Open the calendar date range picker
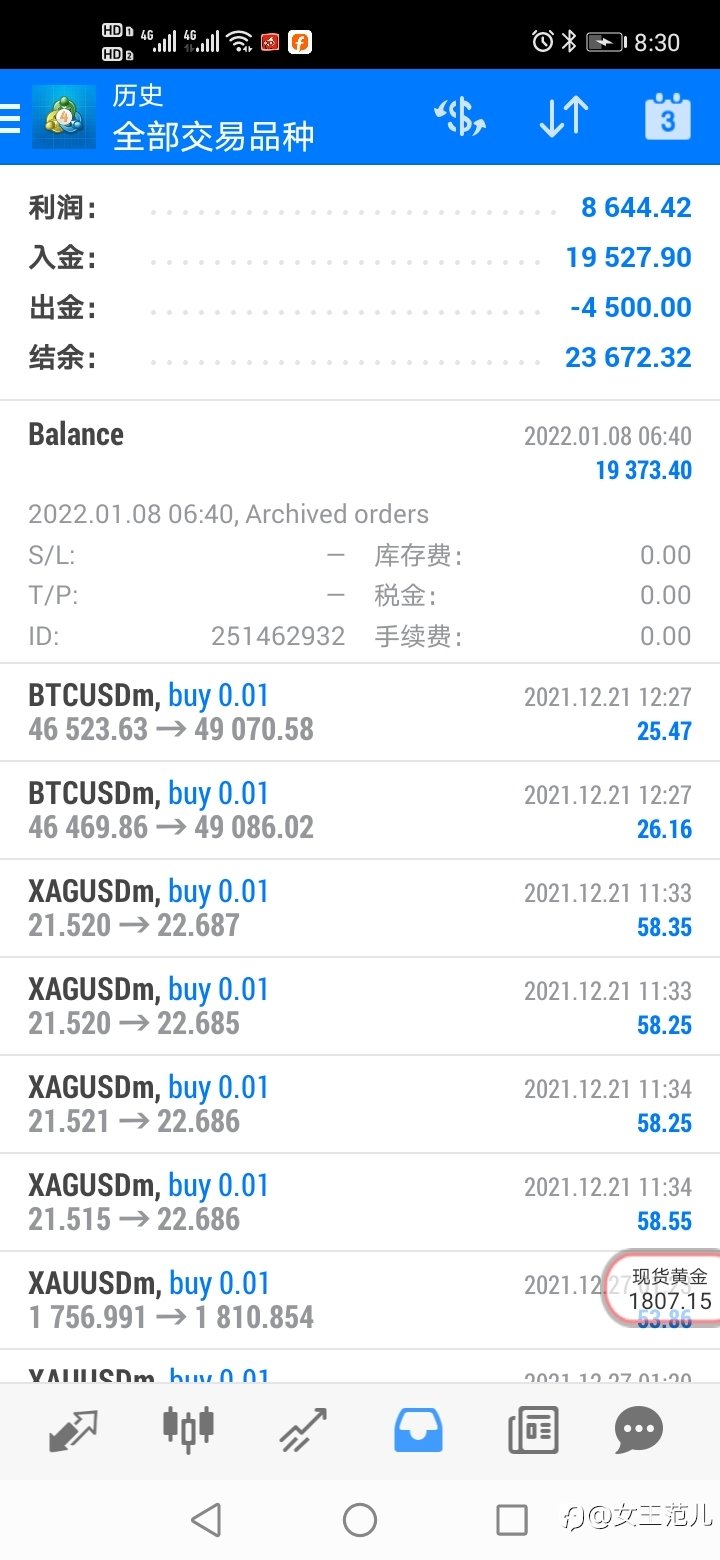 pos(667,117)
